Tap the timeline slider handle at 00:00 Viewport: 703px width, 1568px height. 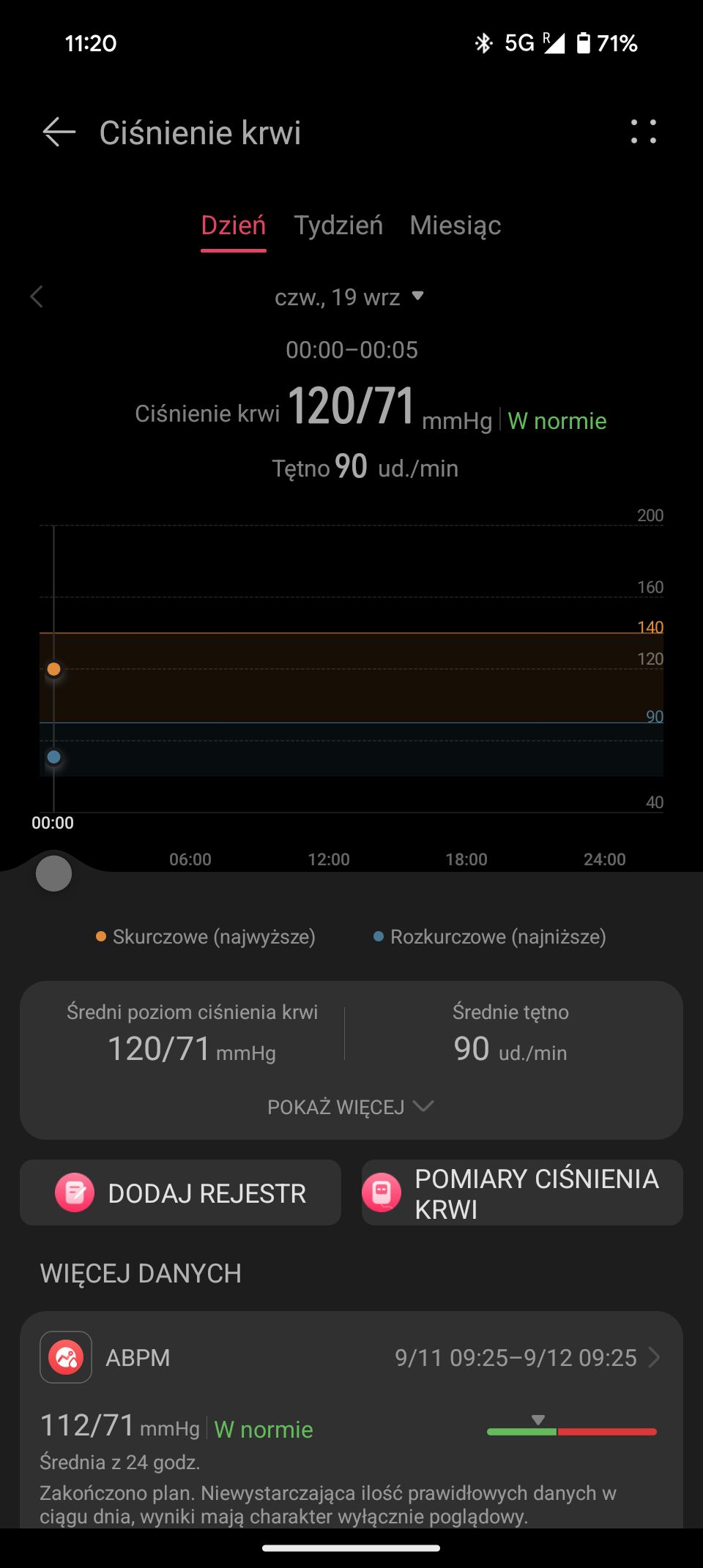(x=53, y=873)
